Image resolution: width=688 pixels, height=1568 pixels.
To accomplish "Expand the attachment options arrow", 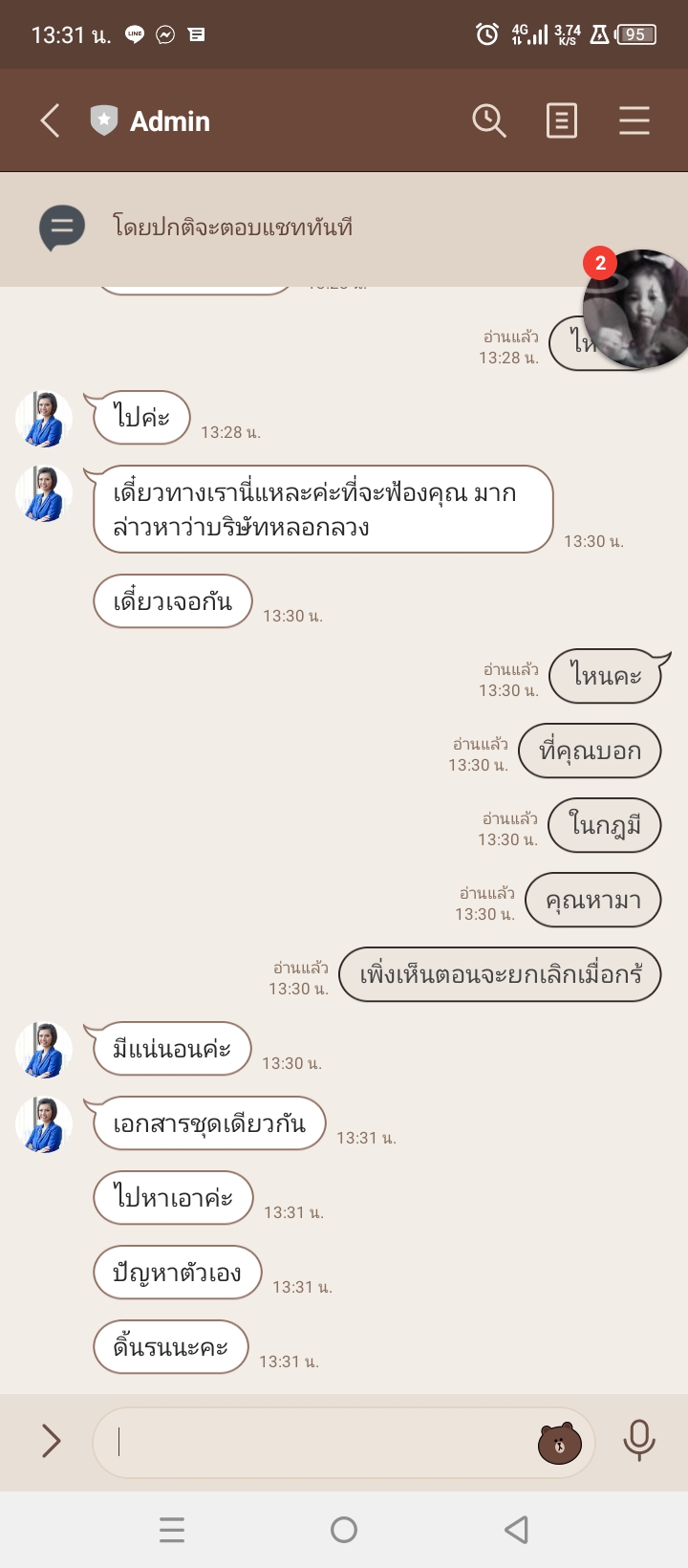I will click(51, 1441).
